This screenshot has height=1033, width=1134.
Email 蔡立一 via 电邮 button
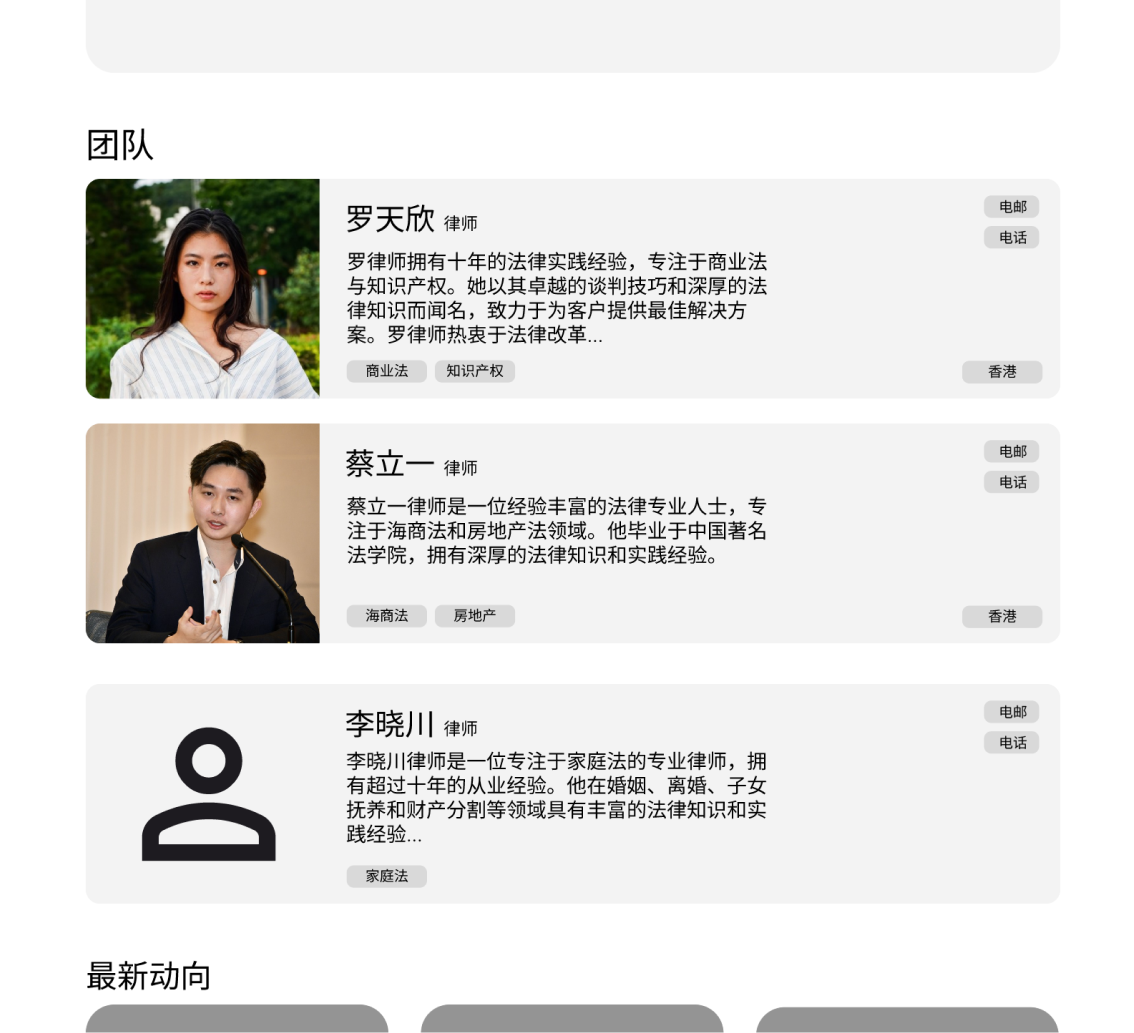[1011, 452]
